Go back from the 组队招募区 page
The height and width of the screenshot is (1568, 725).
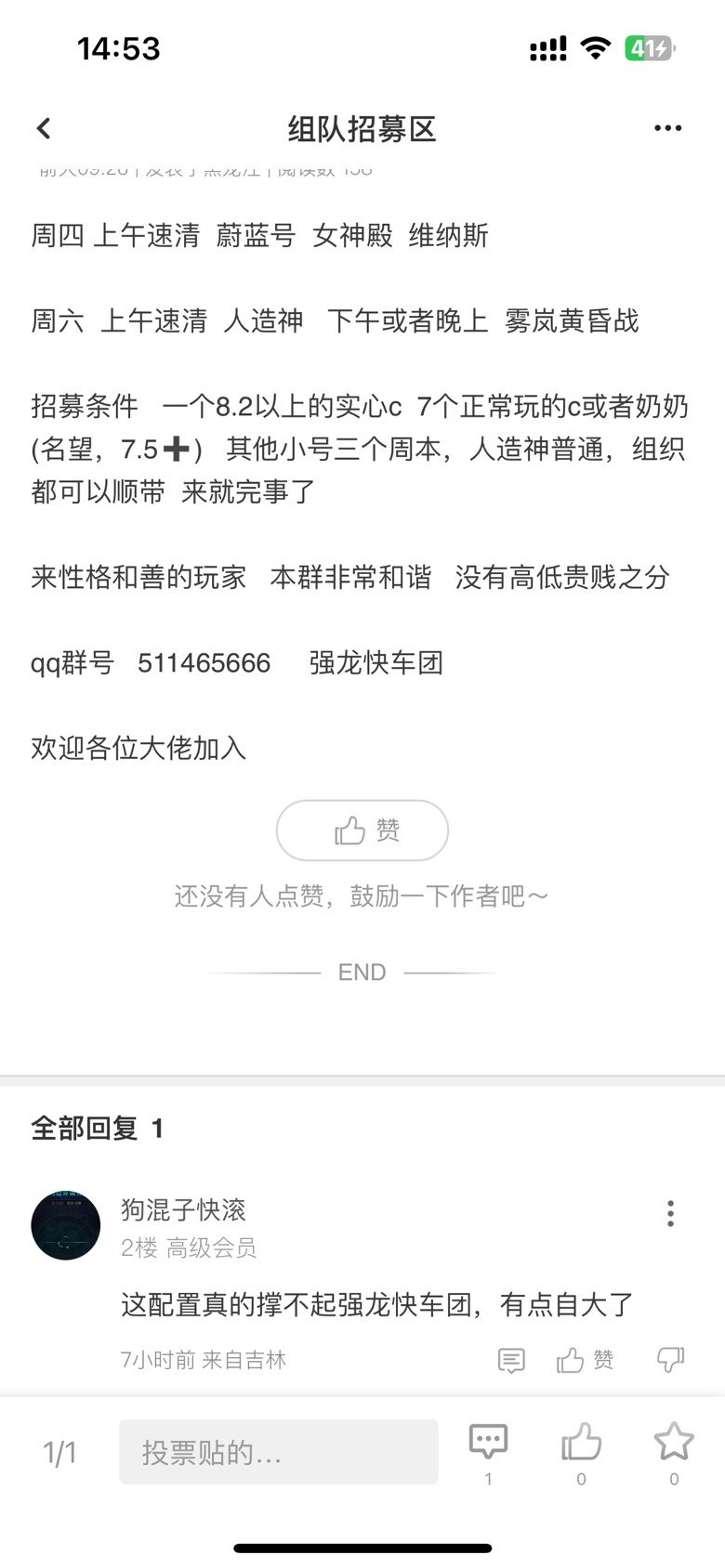click(x=44, y=129)
